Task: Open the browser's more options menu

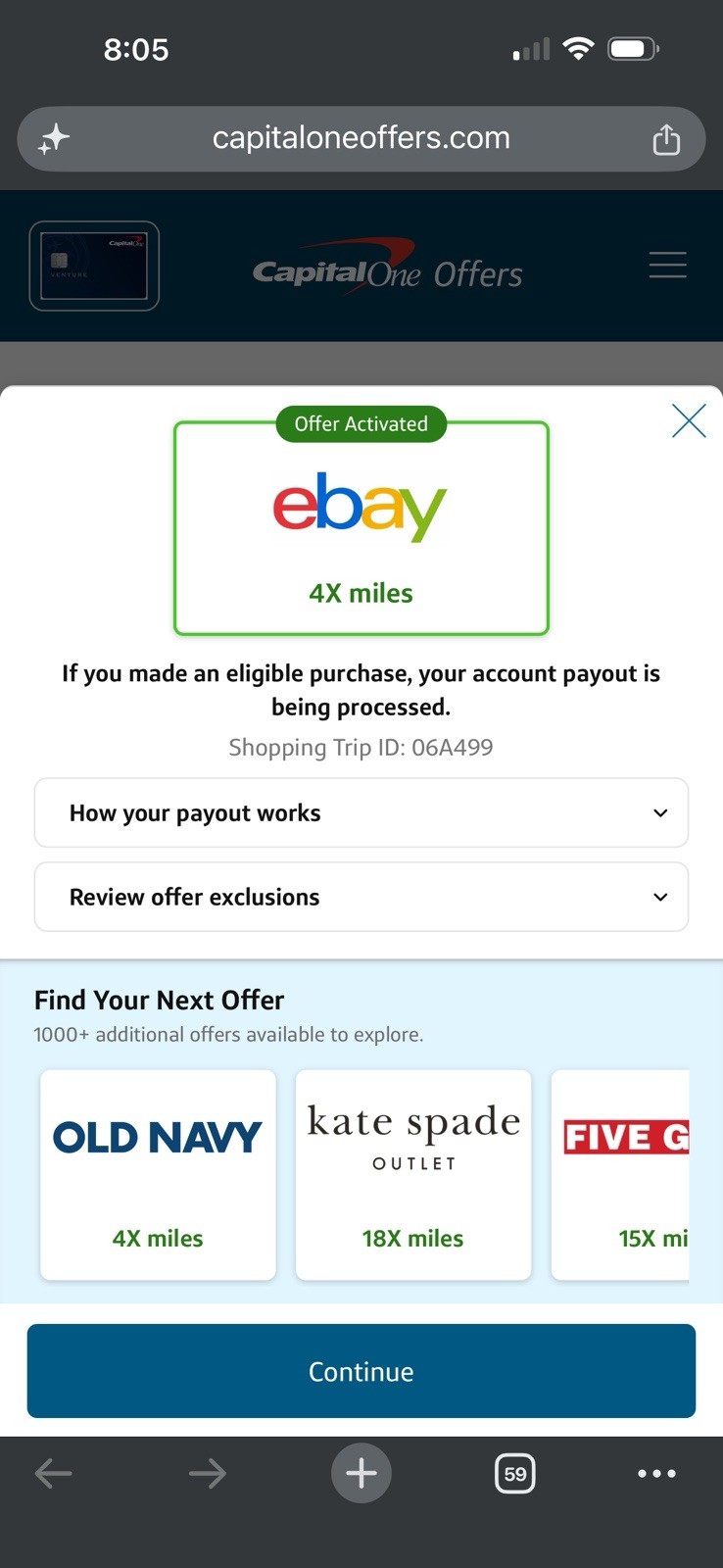Action: click(x=656, y=1473)
